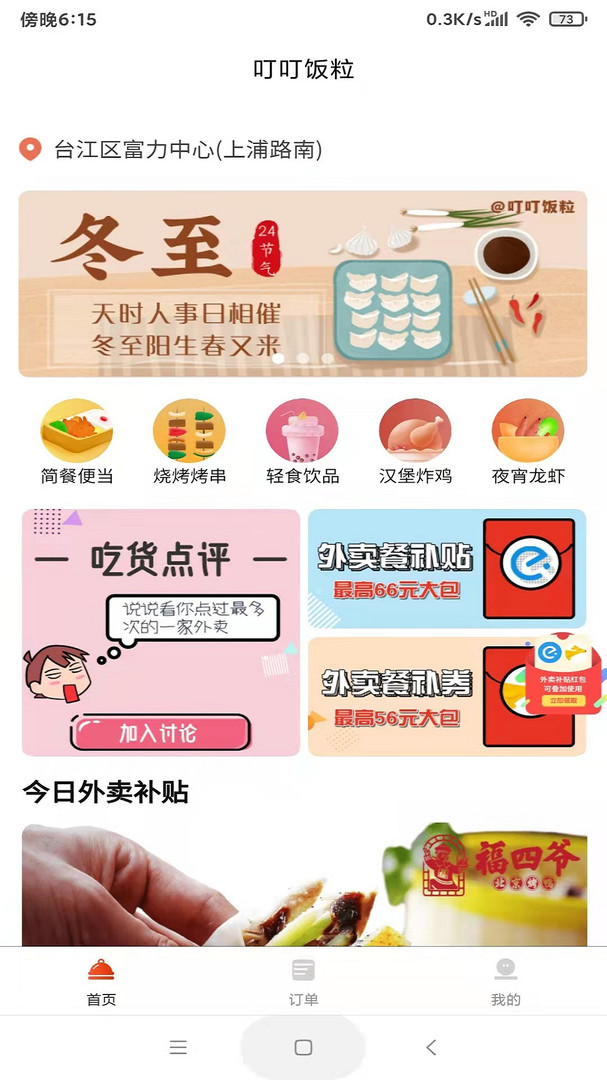The width and height of the screenshot is (607, 1080).
Task: Go to the 首页 tab
Action: point(101,983)
